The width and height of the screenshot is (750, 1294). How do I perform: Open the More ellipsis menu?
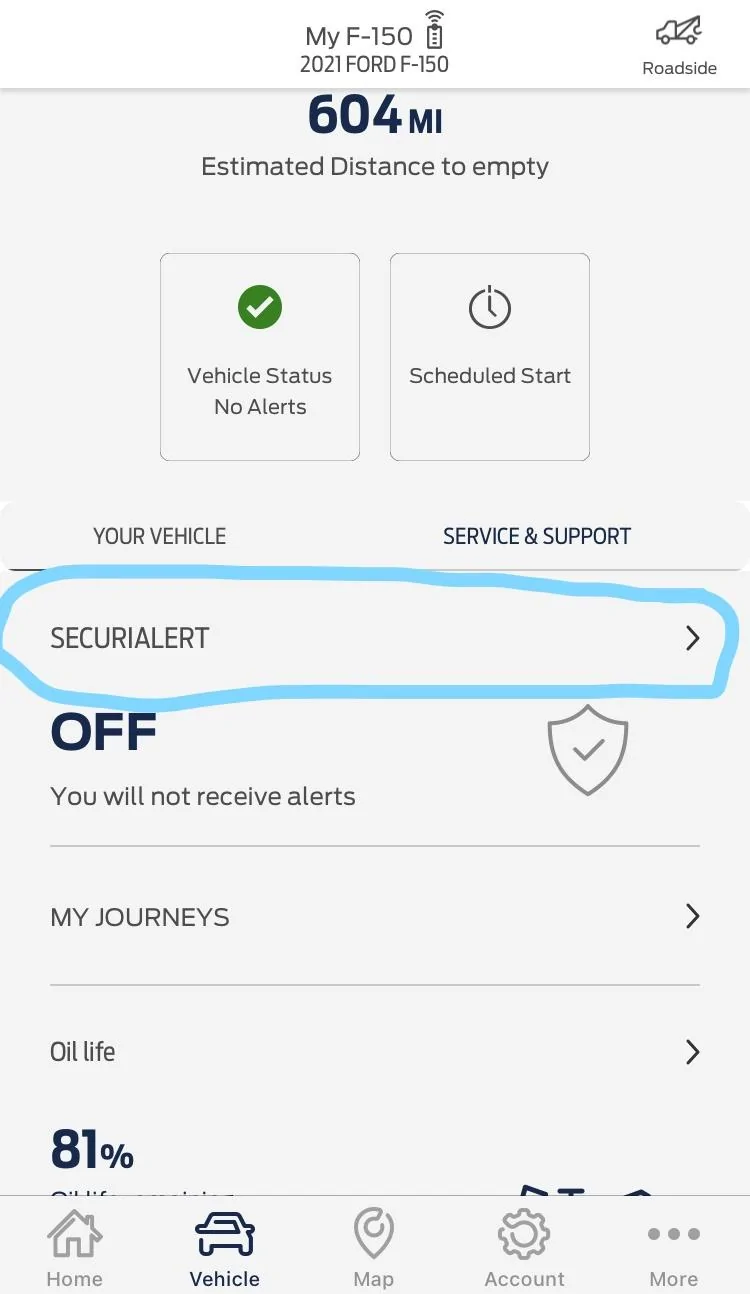[673, 1233]
